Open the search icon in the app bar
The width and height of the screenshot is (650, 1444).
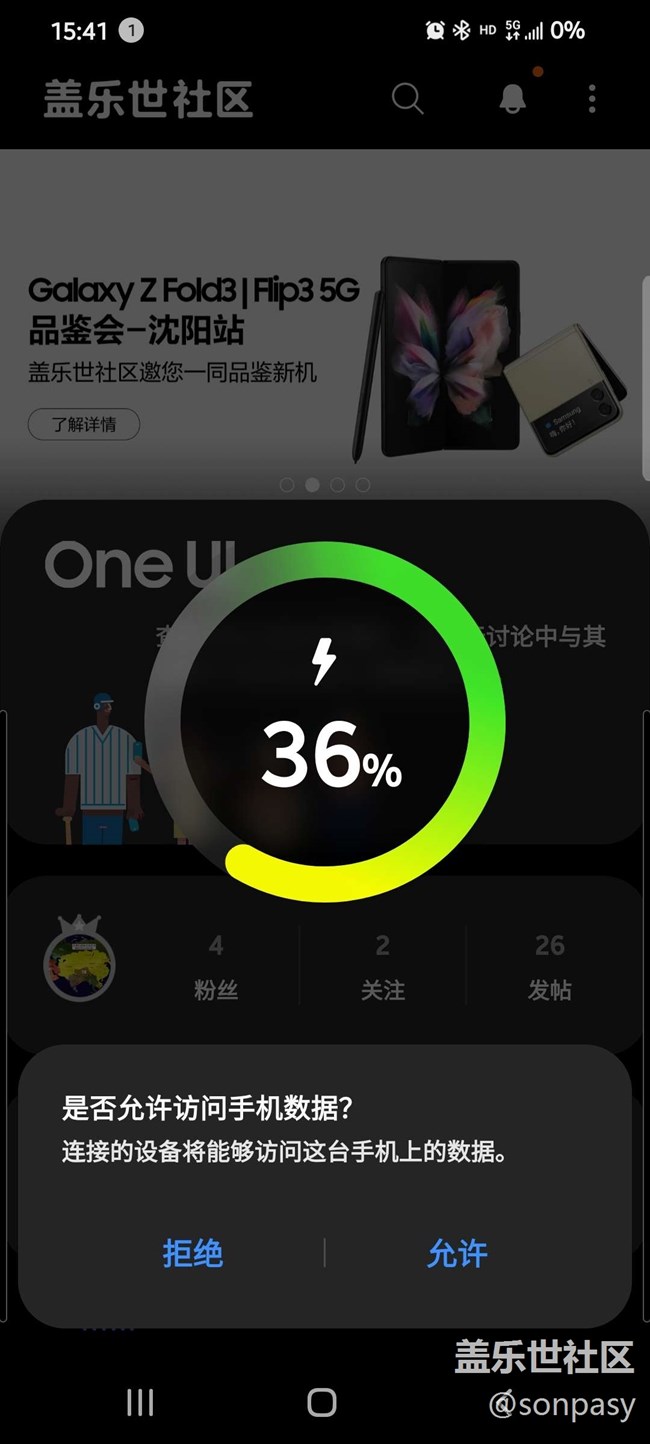point(407,99)
